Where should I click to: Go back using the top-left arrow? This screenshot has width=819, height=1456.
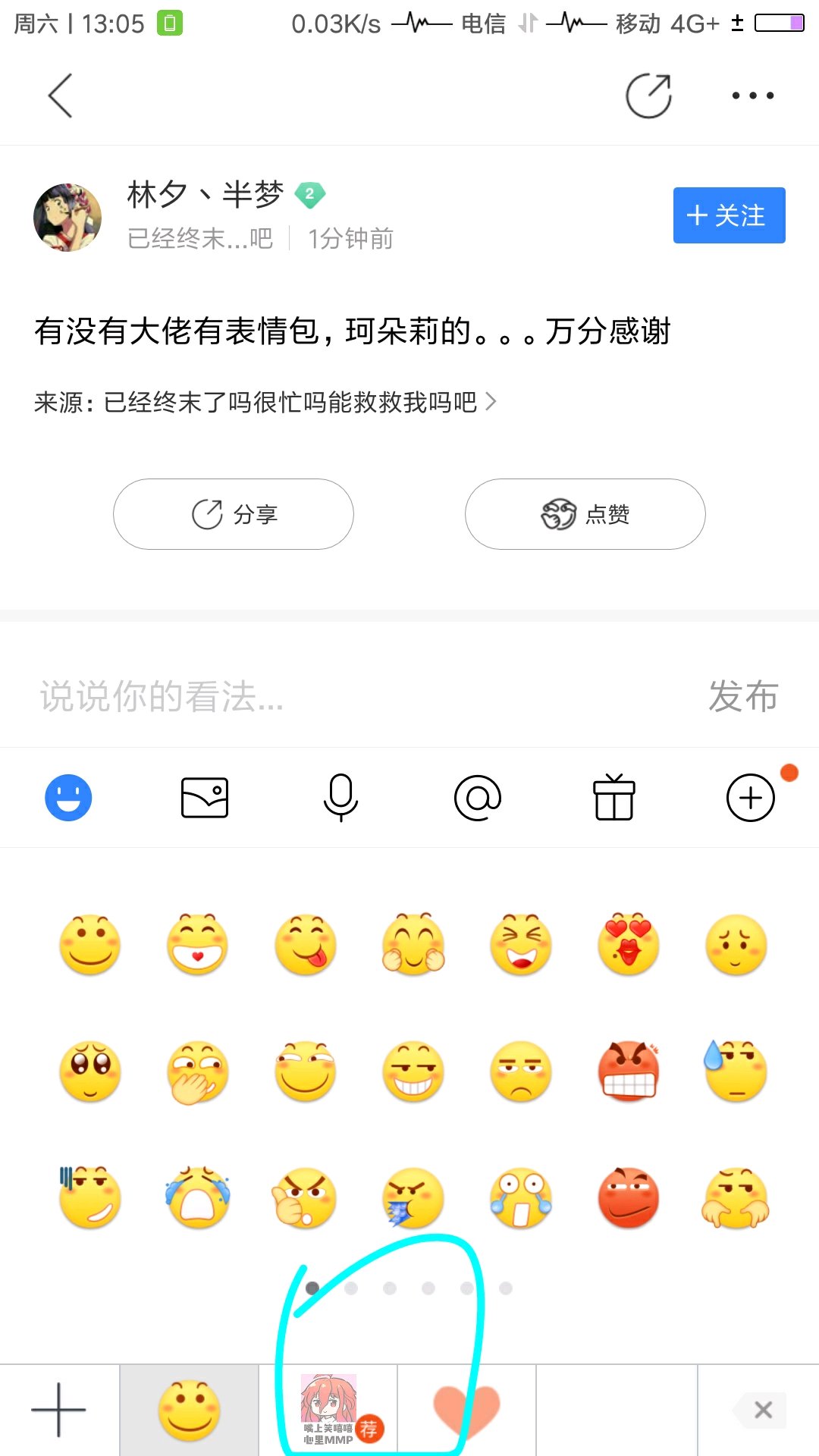pyautogui.click(x=61, y=96)
